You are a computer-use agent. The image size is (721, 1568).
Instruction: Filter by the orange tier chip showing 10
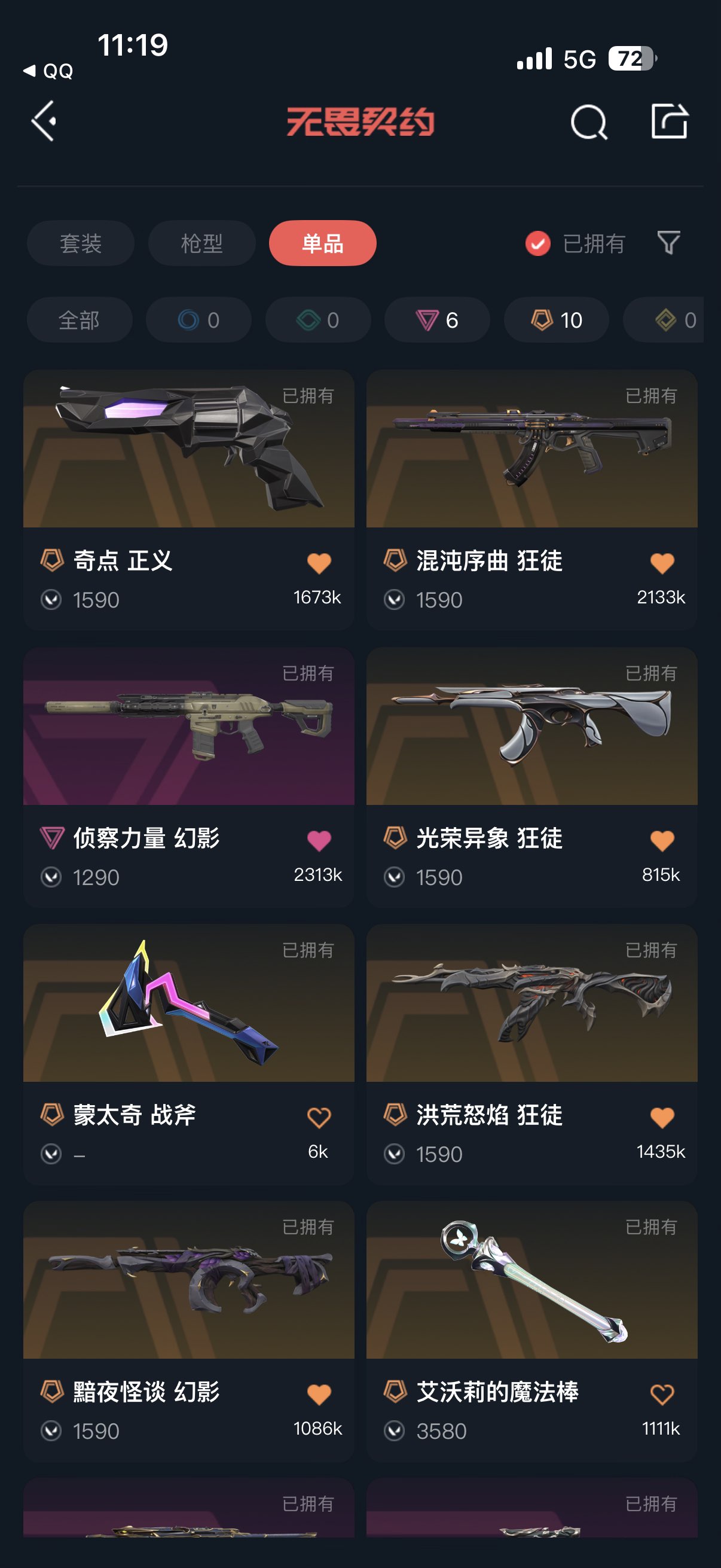coord(556,320)
